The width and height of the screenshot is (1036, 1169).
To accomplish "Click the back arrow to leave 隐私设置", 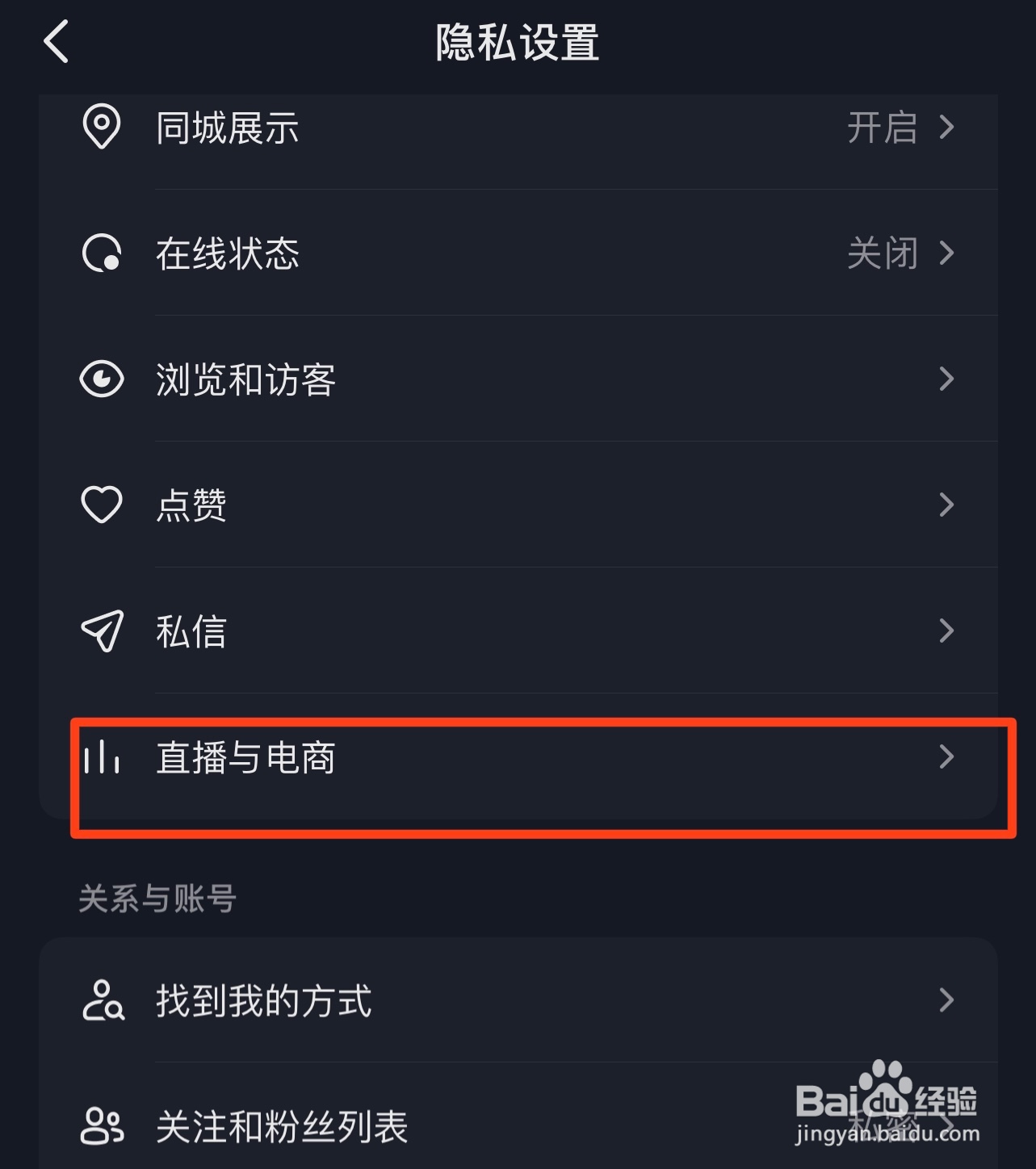I will (57, 42).
